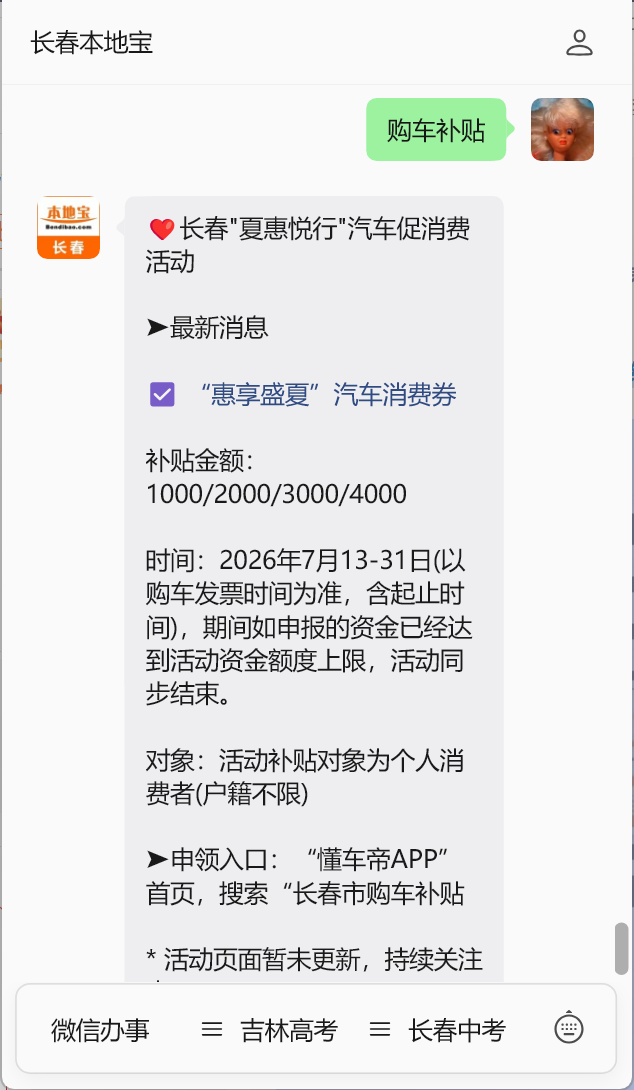Tap my own chat avatar
Viewport: 634px width, 1090px height.
[x=562, y=129]
